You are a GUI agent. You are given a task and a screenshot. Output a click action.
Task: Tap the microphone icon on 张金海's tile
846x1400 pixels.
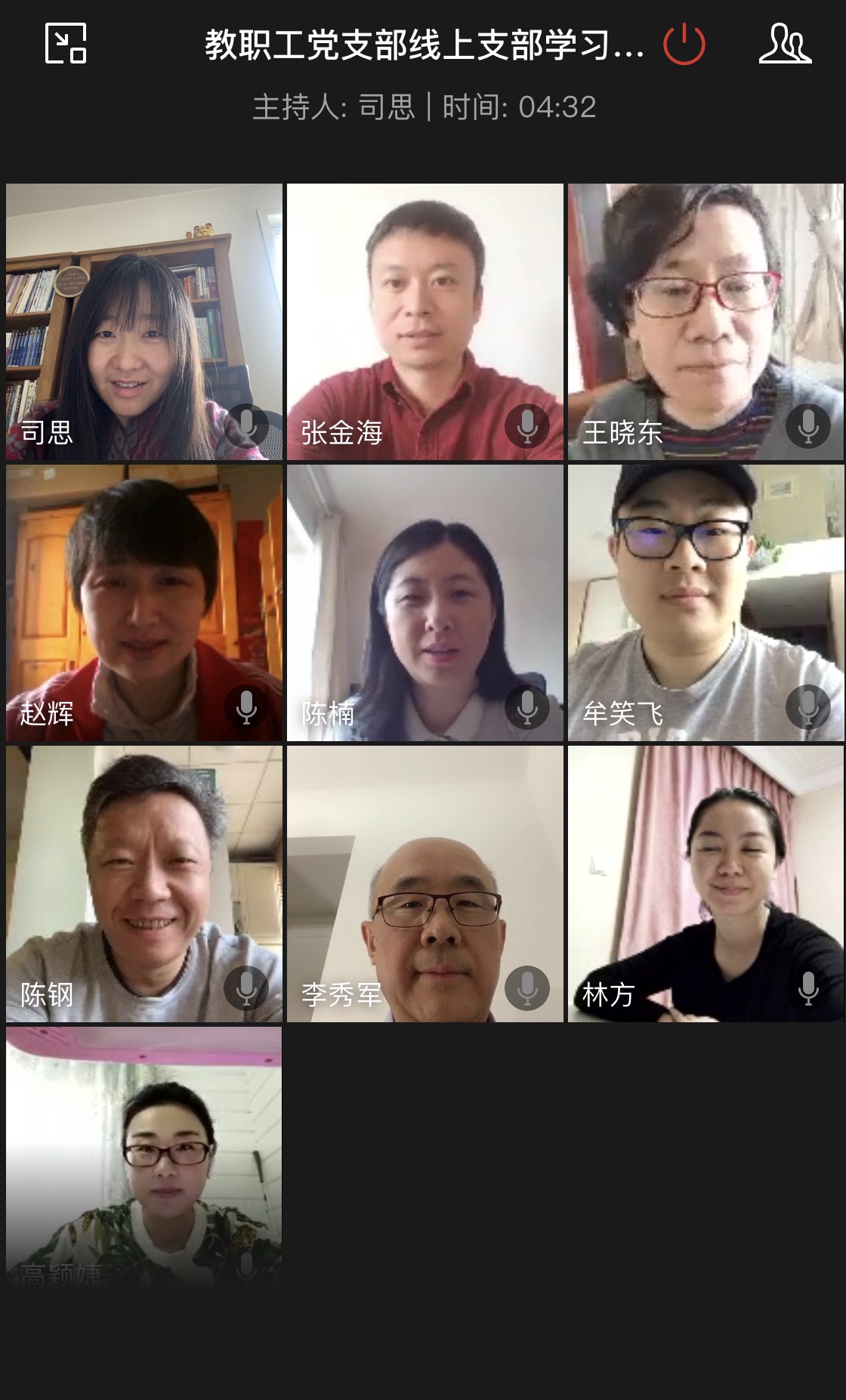[x=527, y=427]
